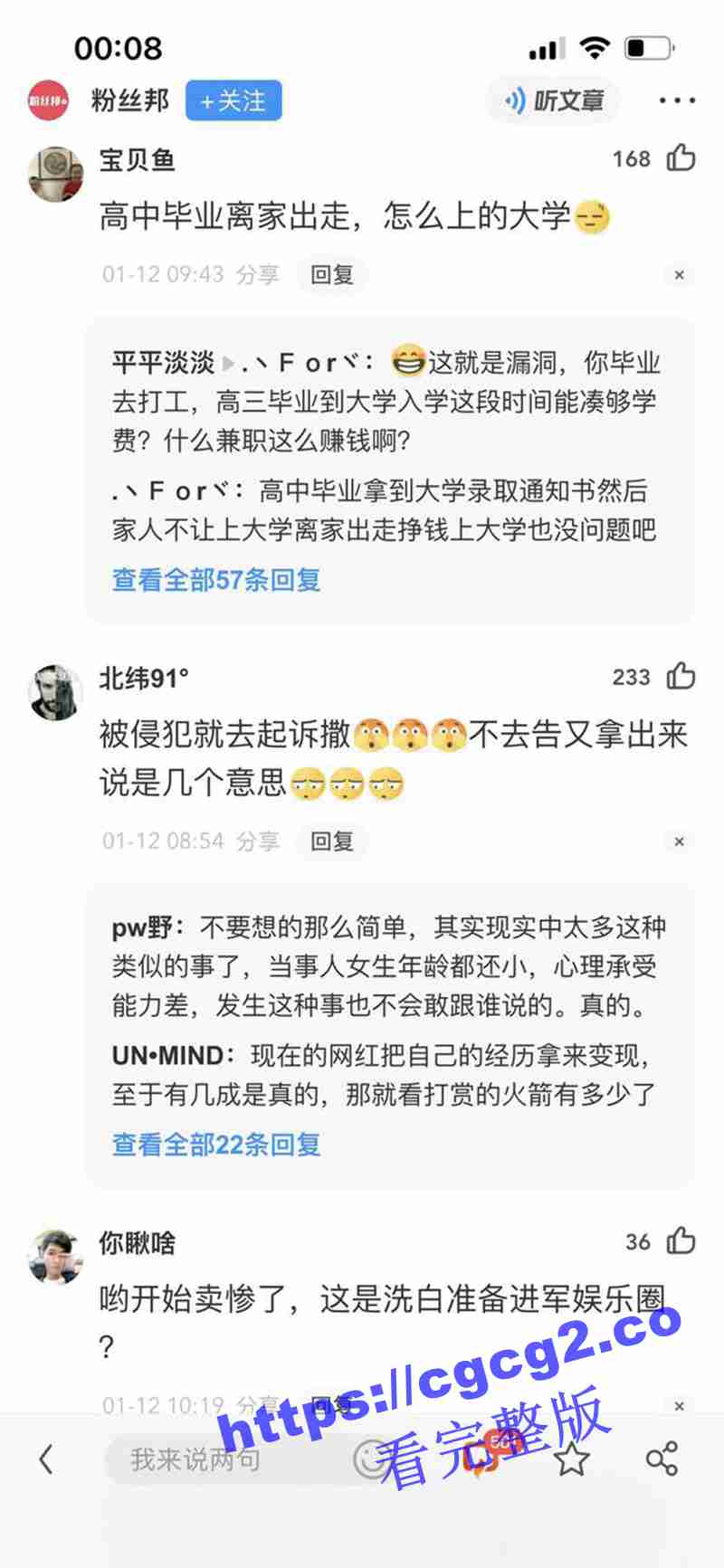The image size is (724, 1568).
Task: View all 57 replies
Action: tap(216, 579)
